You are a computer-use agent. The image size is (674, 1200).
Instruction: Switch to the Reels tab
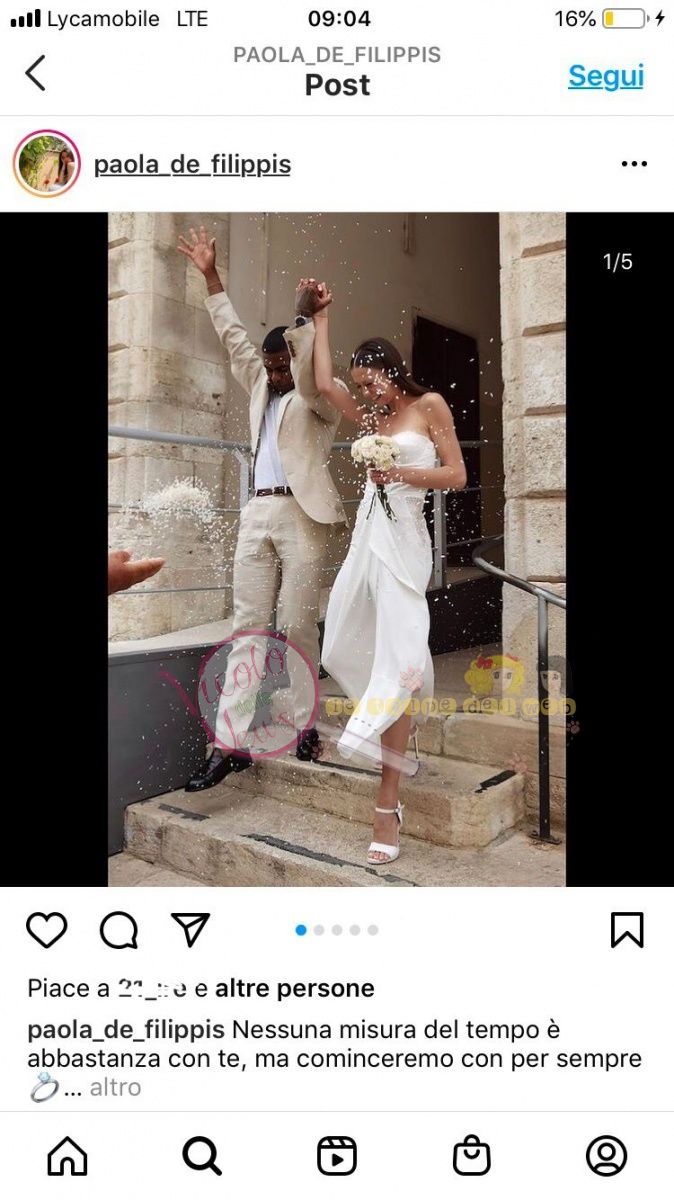[337, 1156]
